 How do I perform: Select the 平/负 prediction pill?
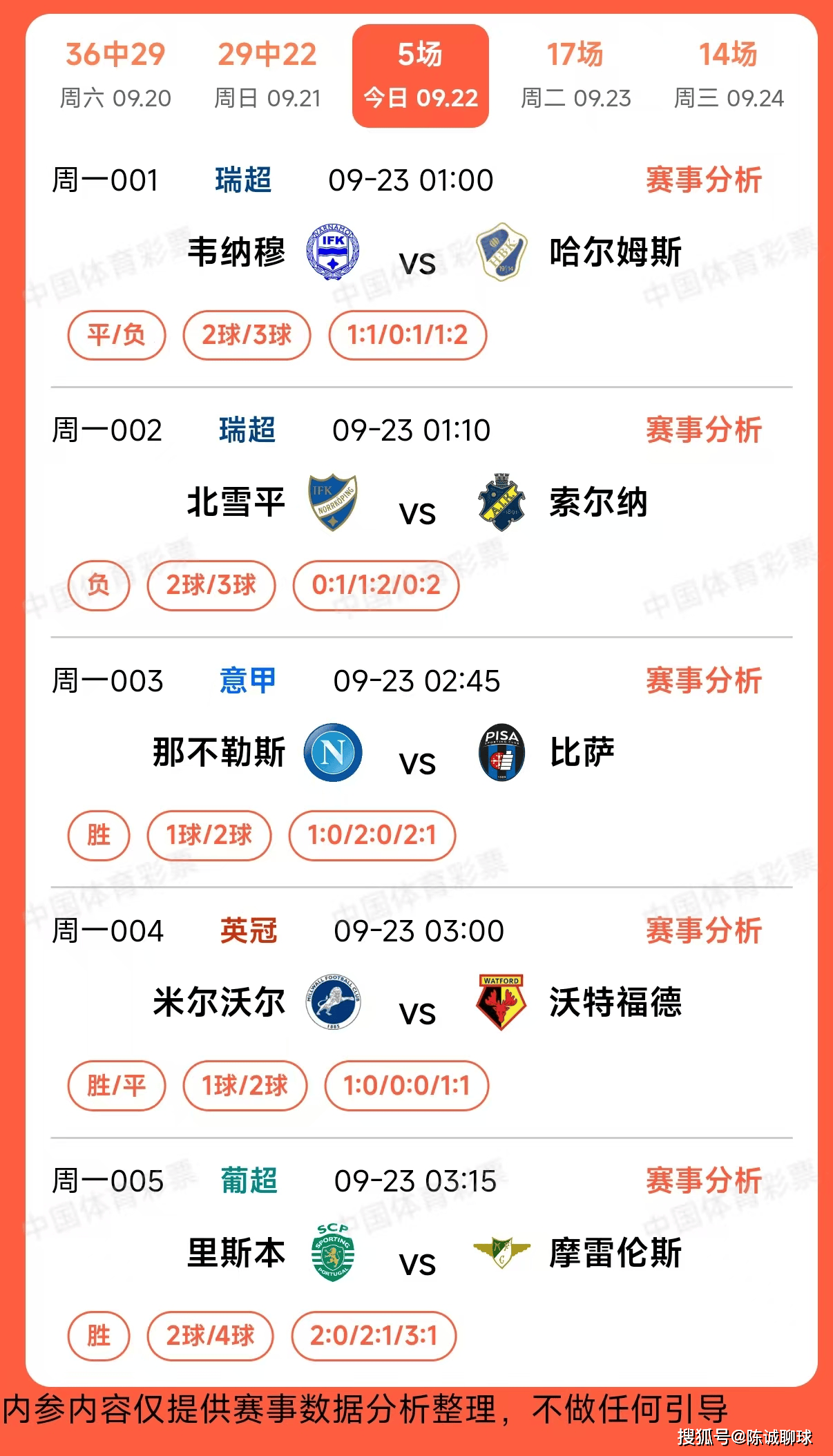(x=115, y=335)
